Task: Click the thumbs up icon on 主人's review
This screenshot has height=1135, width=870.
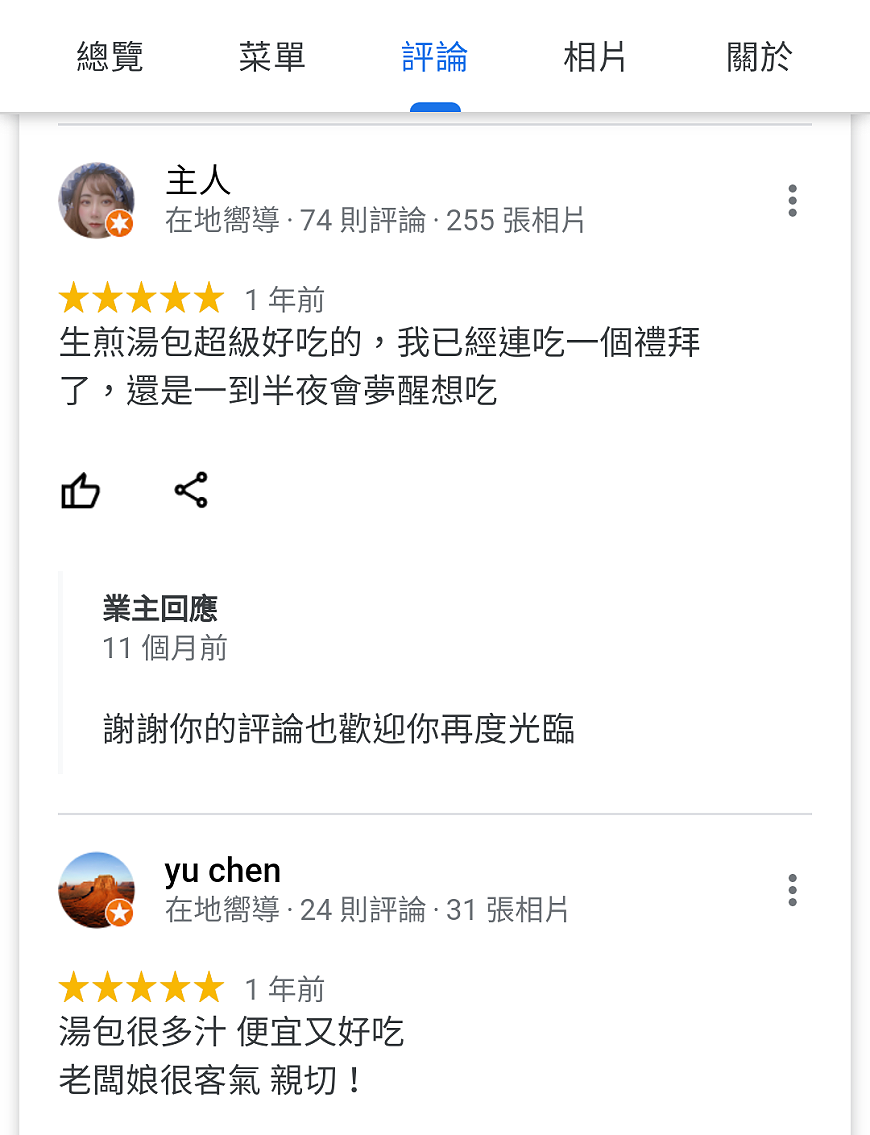Action: pos(80,490)
